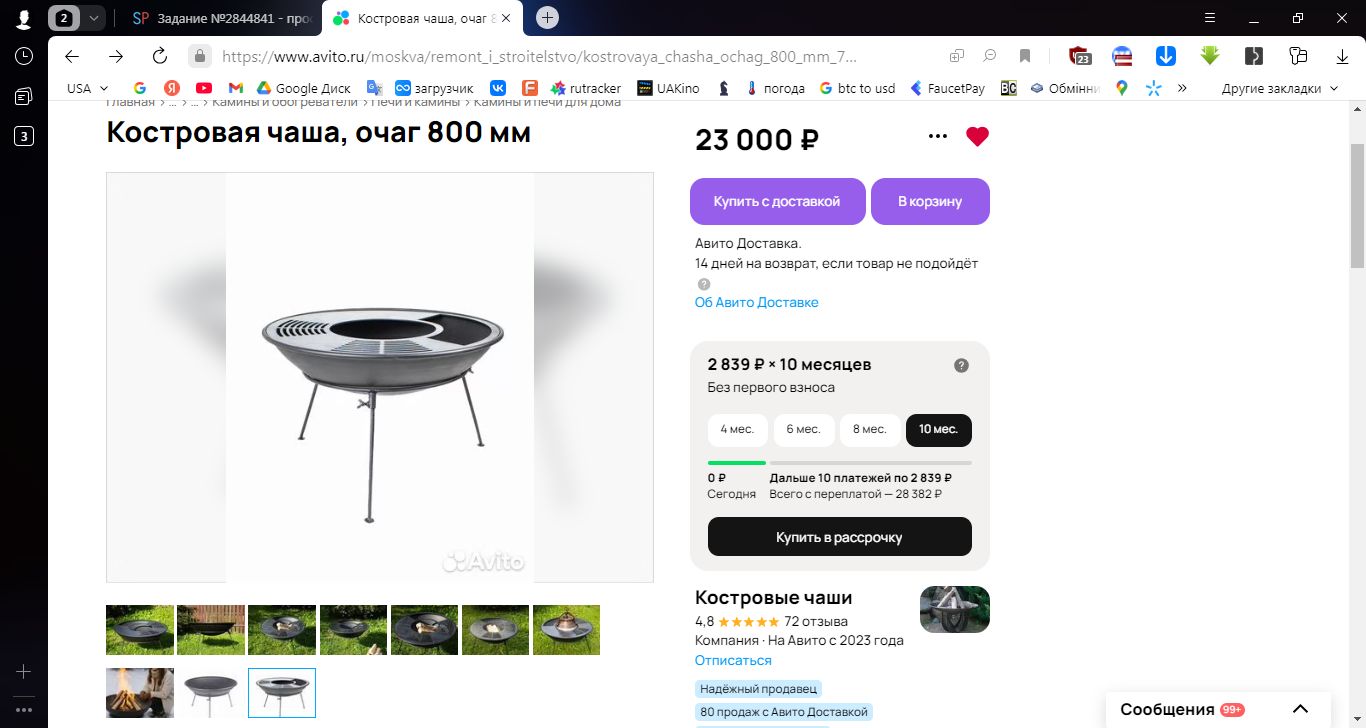
Task: Open Камины и обогреватели breadcrumb
Action: (x=284, y=102)
